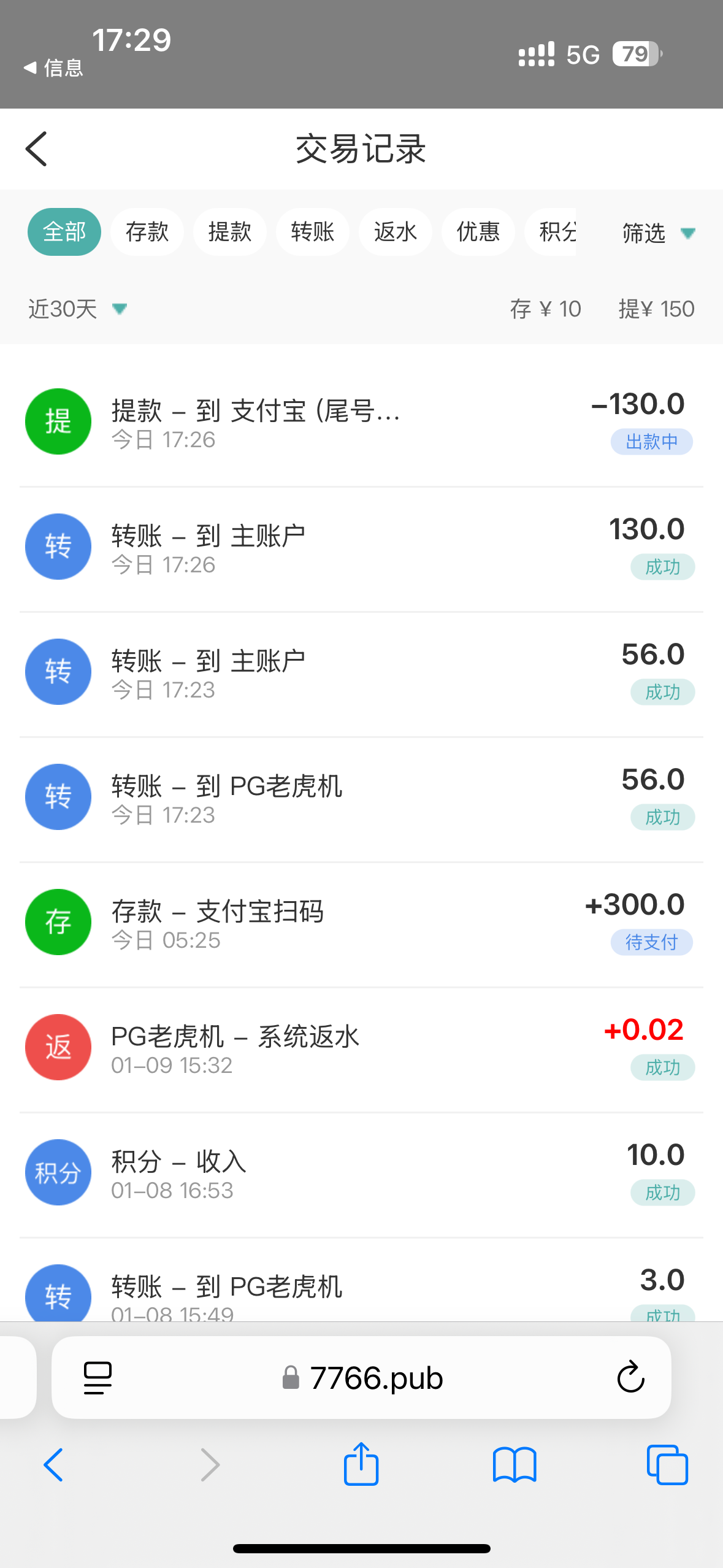Screen dimensions: 723x1568
Task: Open 转账 到 PG老虎机 56.0 record
Action: (361, 799)
